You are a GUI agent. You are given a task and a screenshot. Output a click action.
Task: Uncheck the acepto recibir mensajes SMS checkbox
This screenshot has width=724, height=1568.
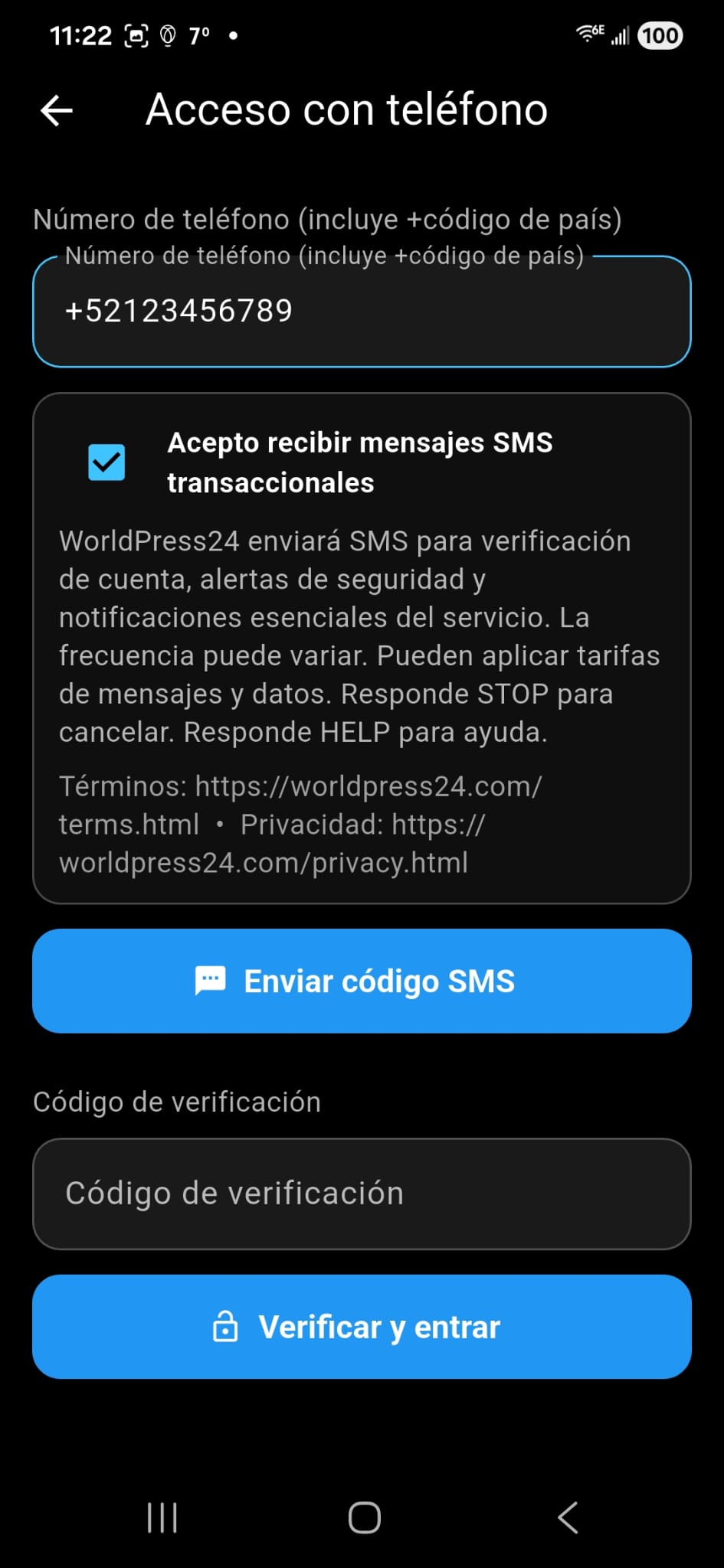tap(106, 461)
